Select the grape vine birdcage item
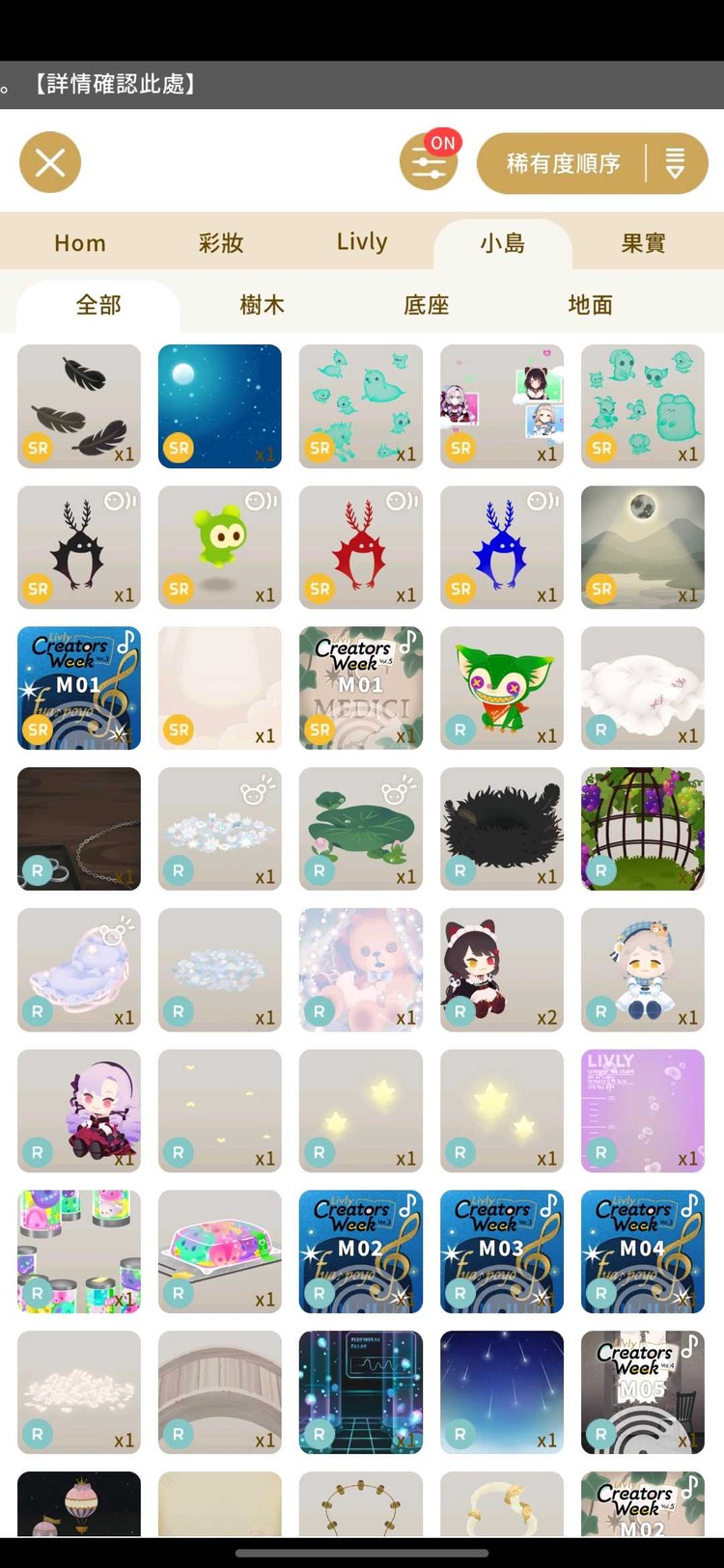Image resolution: width=724 pixels, height=1568 pixels. click(x=643, y=829)
